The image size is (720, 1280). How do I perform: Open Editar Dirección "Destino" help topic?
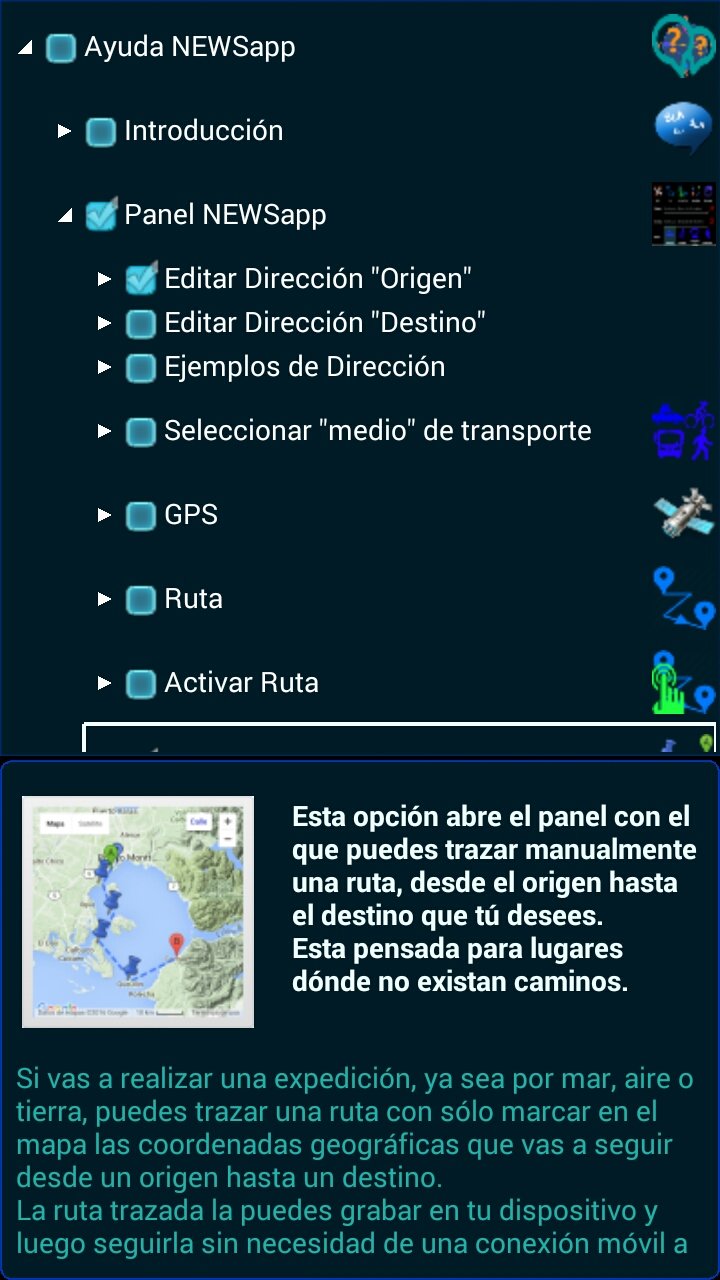[x=324, y=323]
